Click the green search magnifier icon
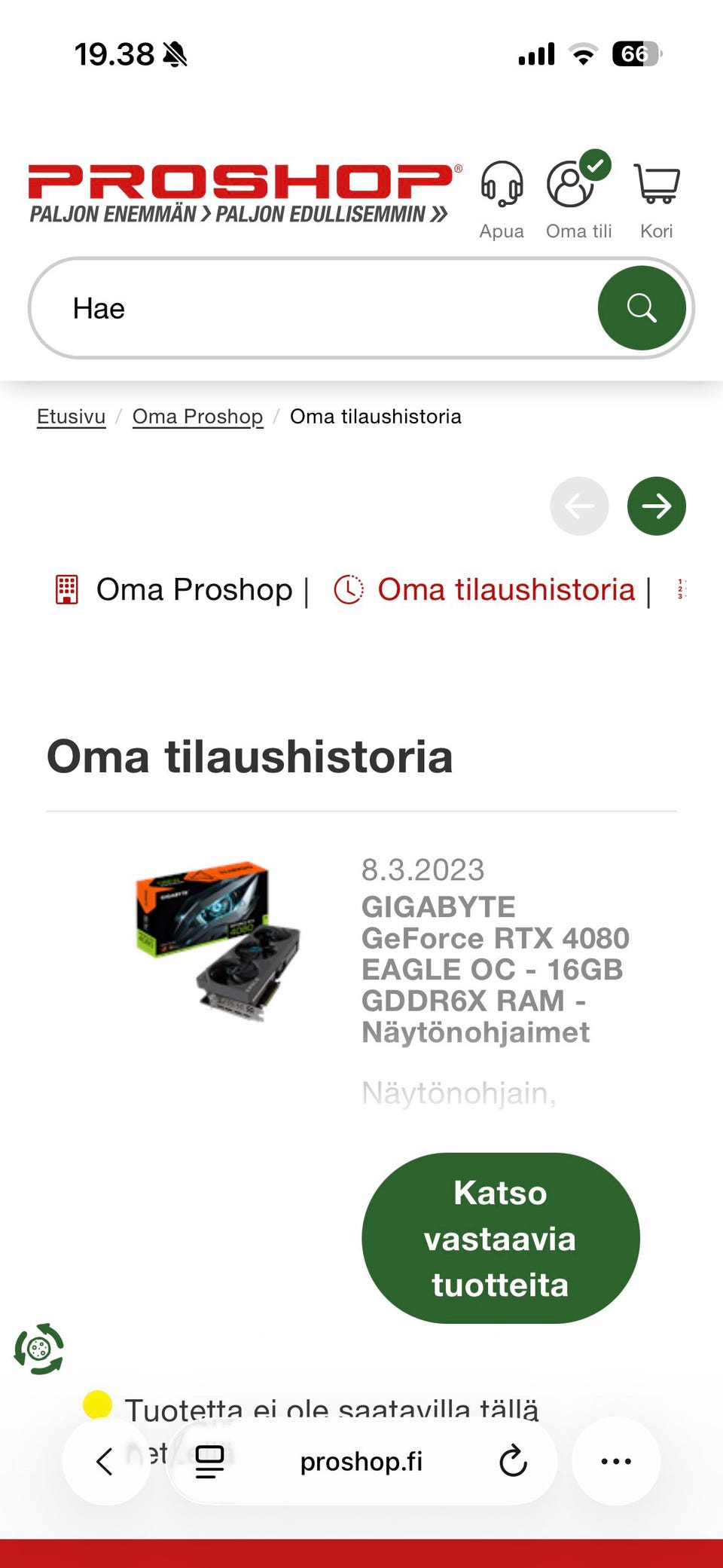 point(642,307)
